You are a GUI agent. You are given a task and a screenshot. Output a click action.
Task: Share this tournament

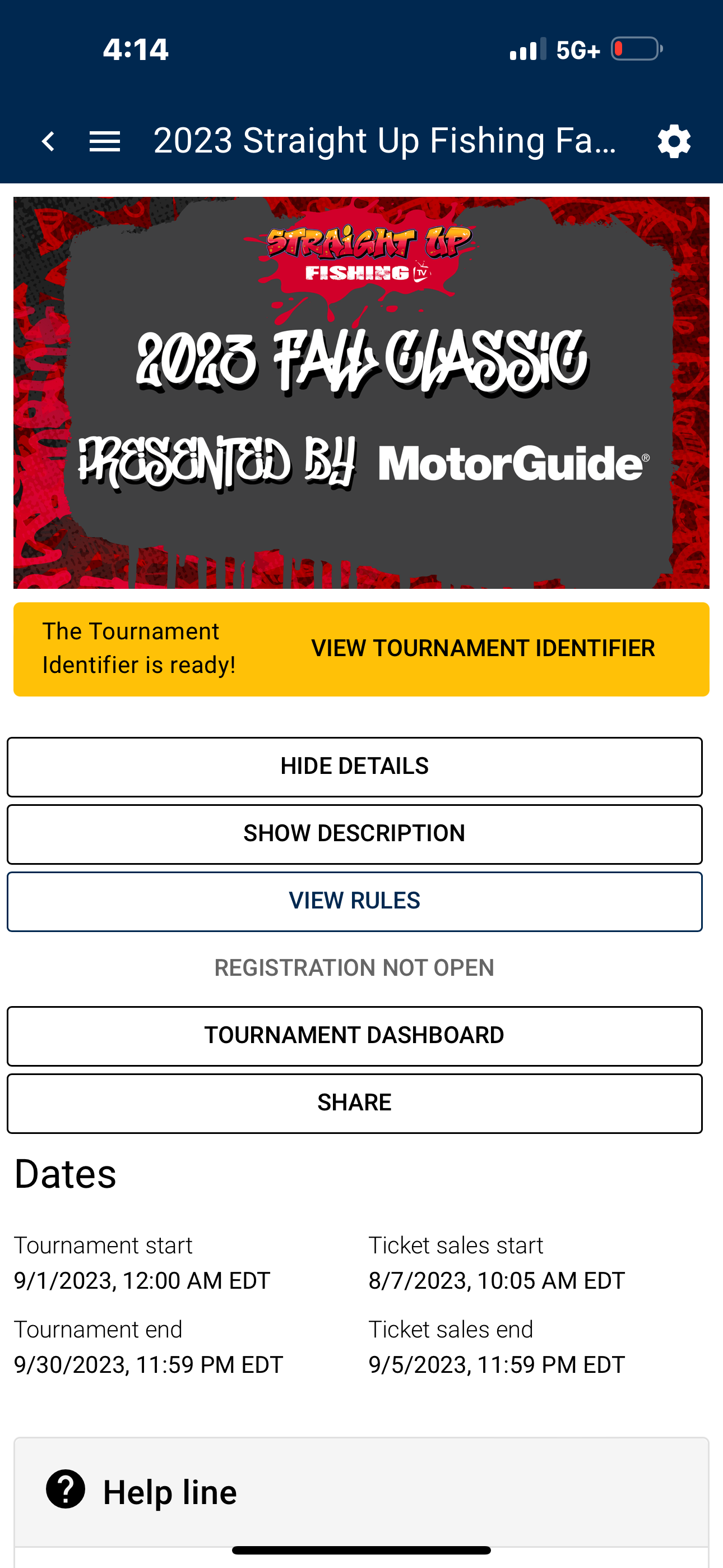click(354, 1103)
